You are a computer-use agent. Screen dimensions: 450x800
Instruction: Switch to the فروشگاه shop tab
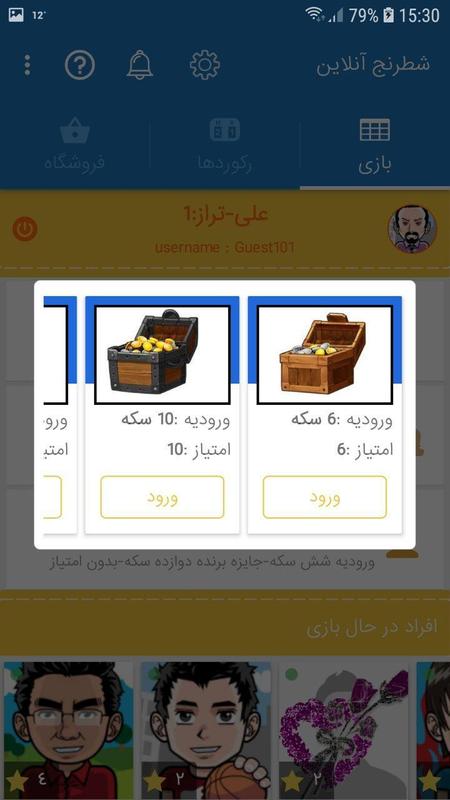coord(74,145)
